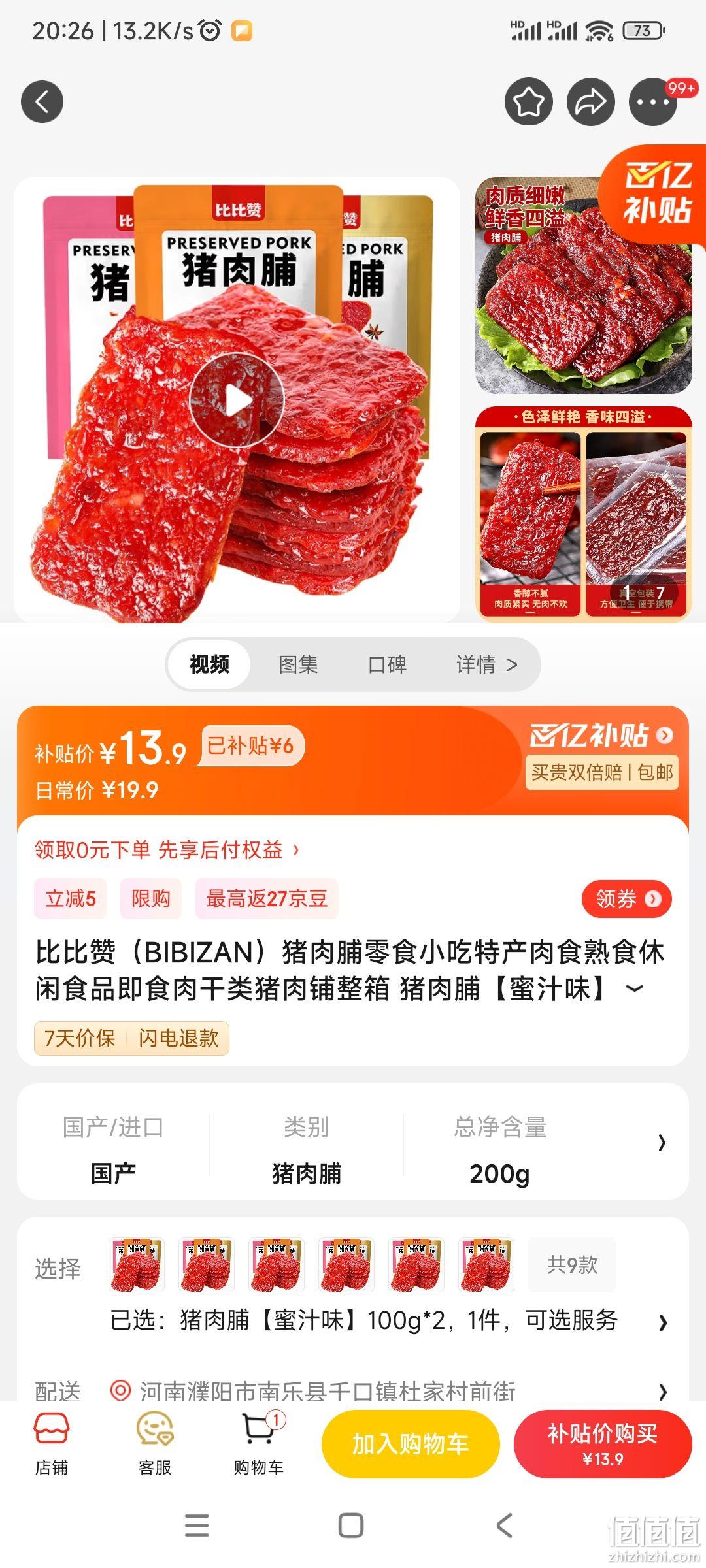Open the 详情 tab
Image resolution: width=706 pixels, height=1568 pixels.
(486, 664)
